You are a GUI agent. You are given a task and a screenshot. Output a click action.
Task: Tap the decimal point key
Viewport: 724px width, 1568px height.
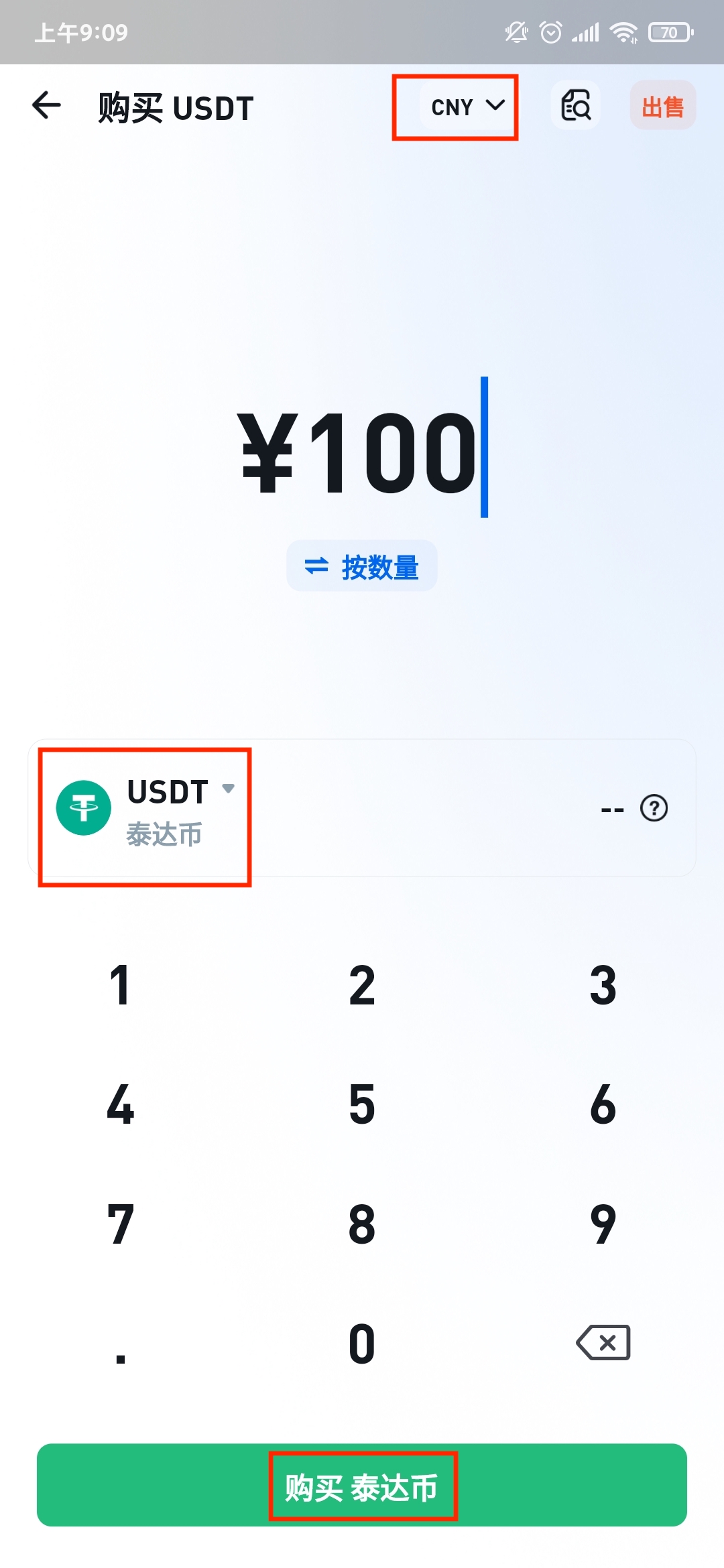121,1344
